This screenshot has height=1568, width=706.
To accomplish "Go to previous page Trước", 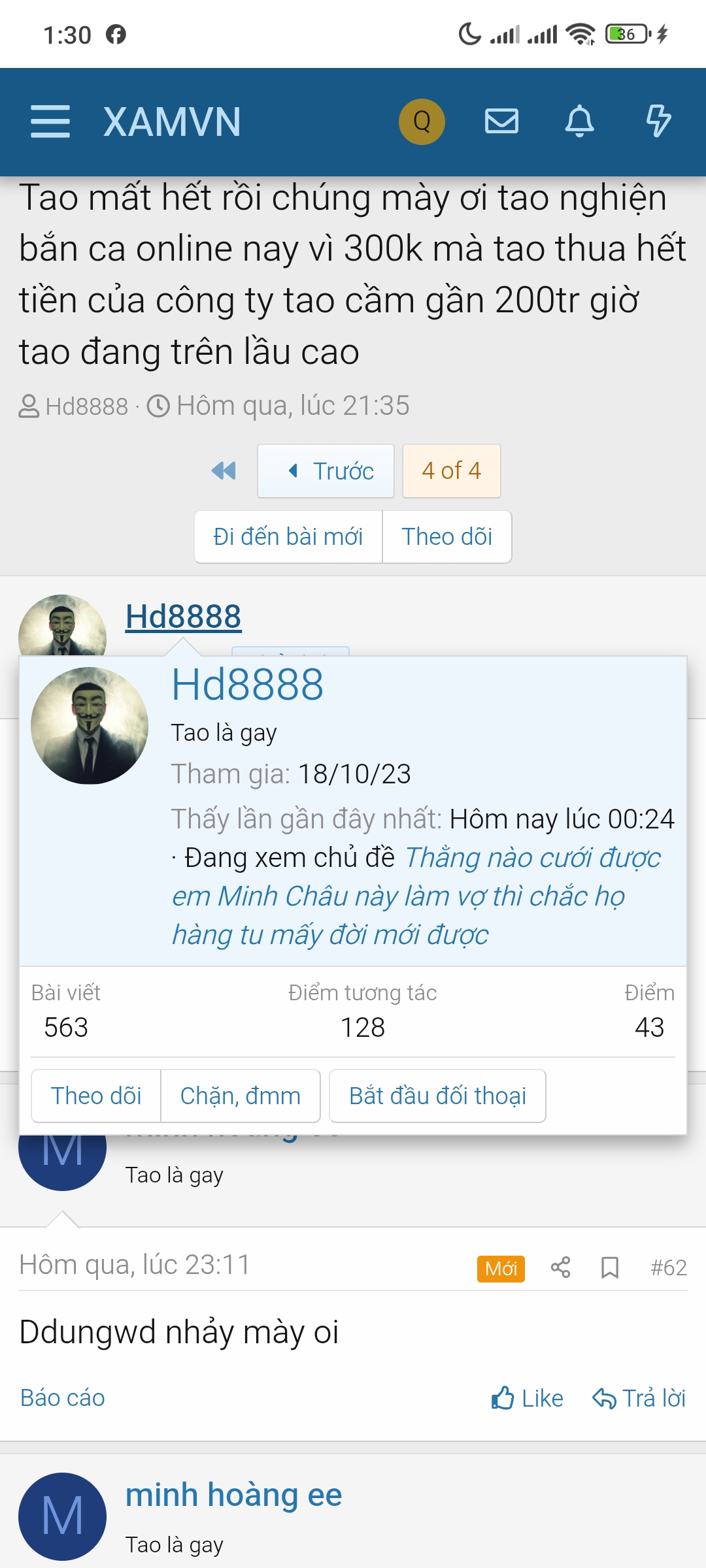I will (326, 471).
